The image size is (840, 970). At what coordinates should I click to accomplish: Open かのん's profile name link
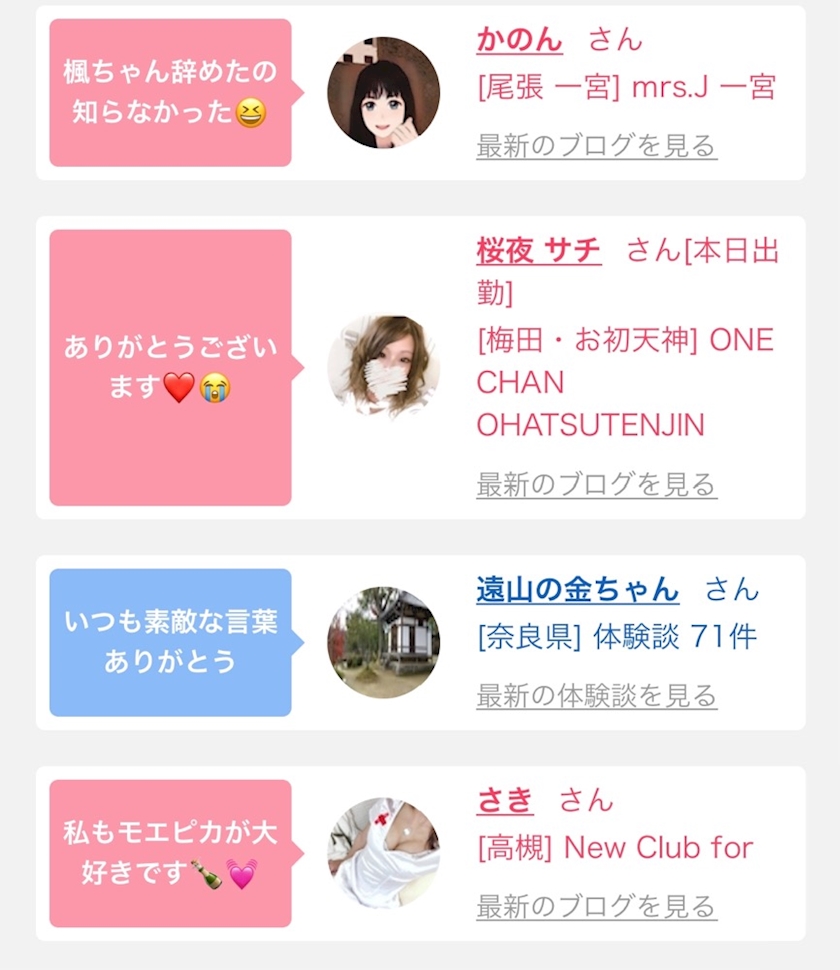[519, 40]
